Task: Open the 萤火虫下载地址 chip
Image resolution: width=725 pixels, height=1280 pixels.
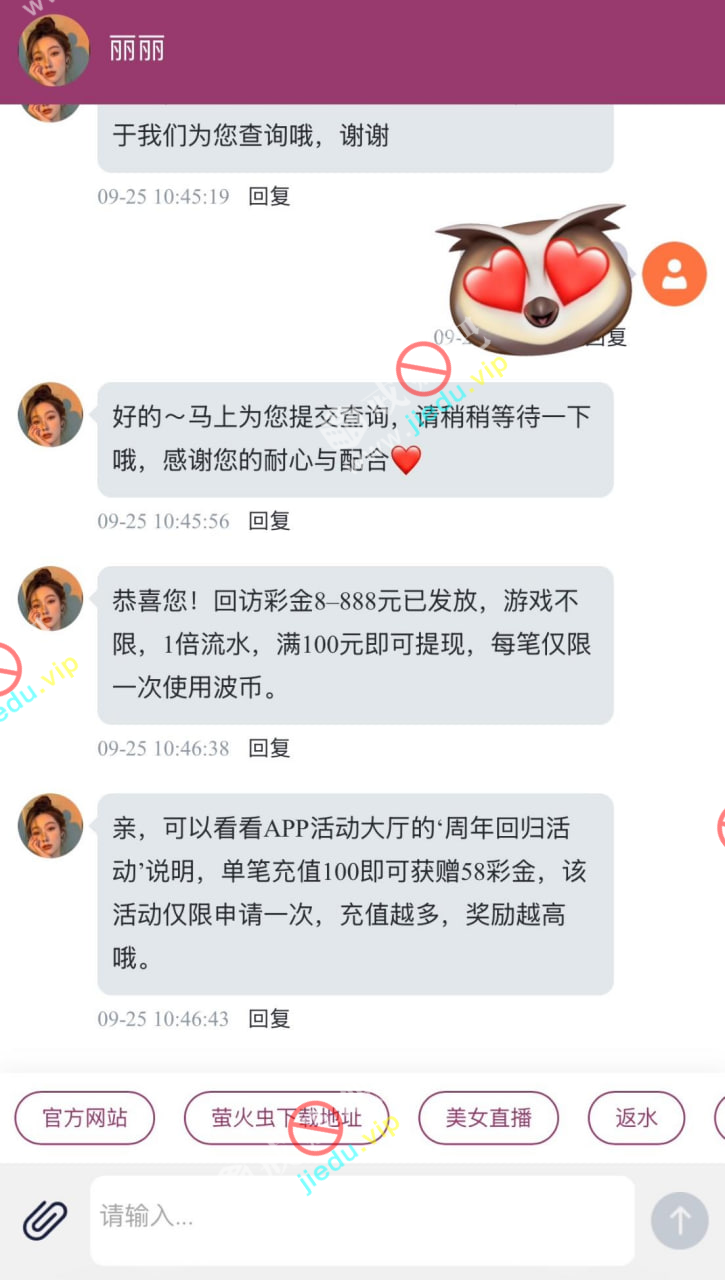Action: click(x=286, y=1117)
